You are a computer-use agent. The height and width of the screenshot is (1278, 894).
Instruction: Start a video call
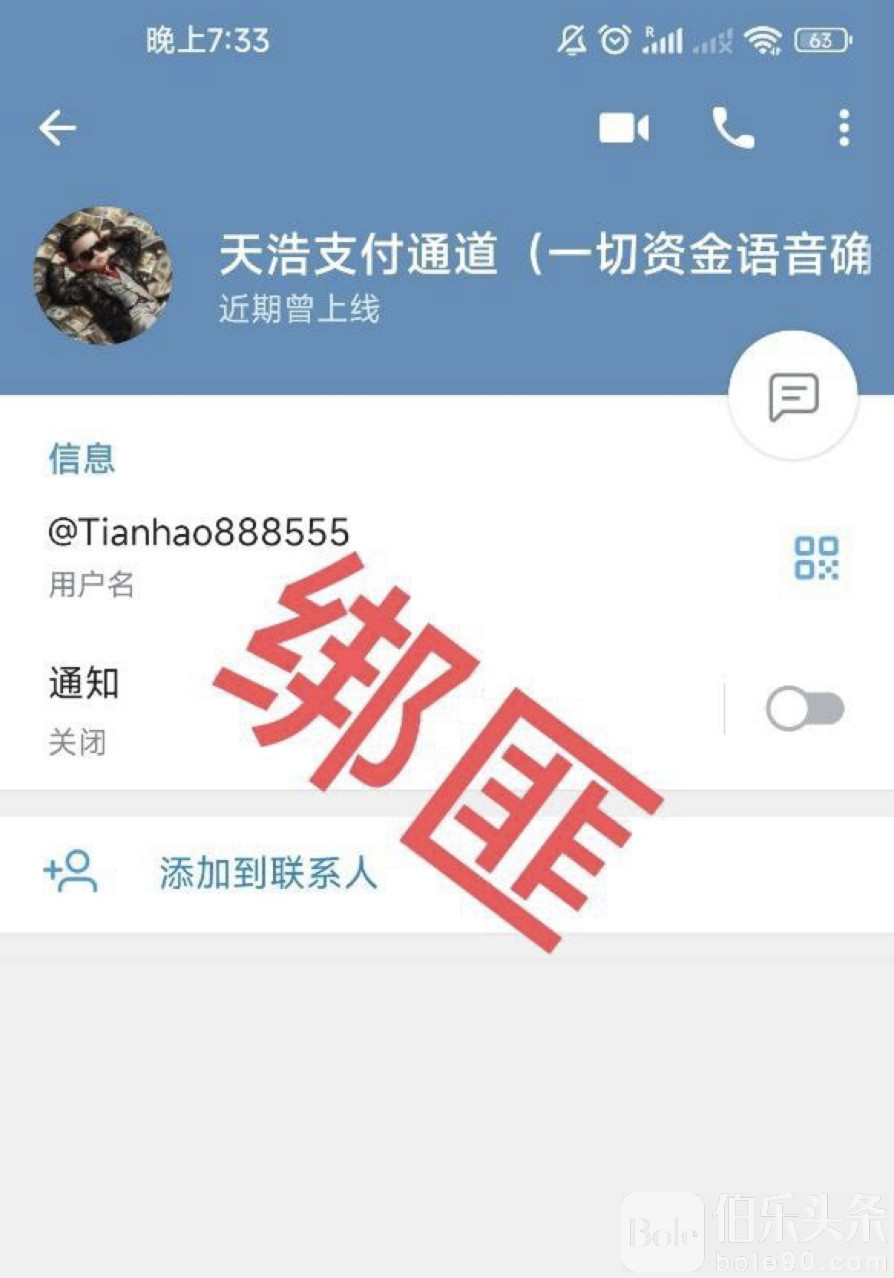[x=624, y=128]
